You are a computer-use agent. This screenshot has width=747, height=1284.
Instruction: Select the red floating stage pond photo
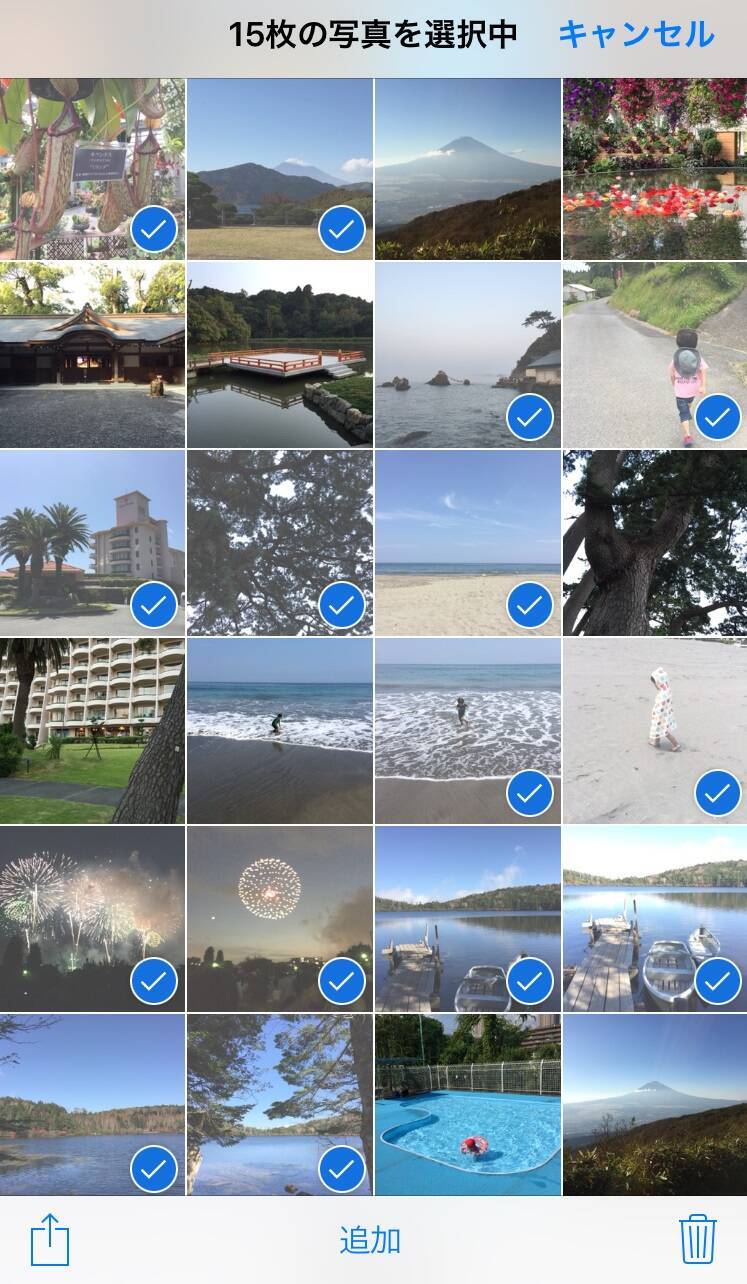pos(279,355)
